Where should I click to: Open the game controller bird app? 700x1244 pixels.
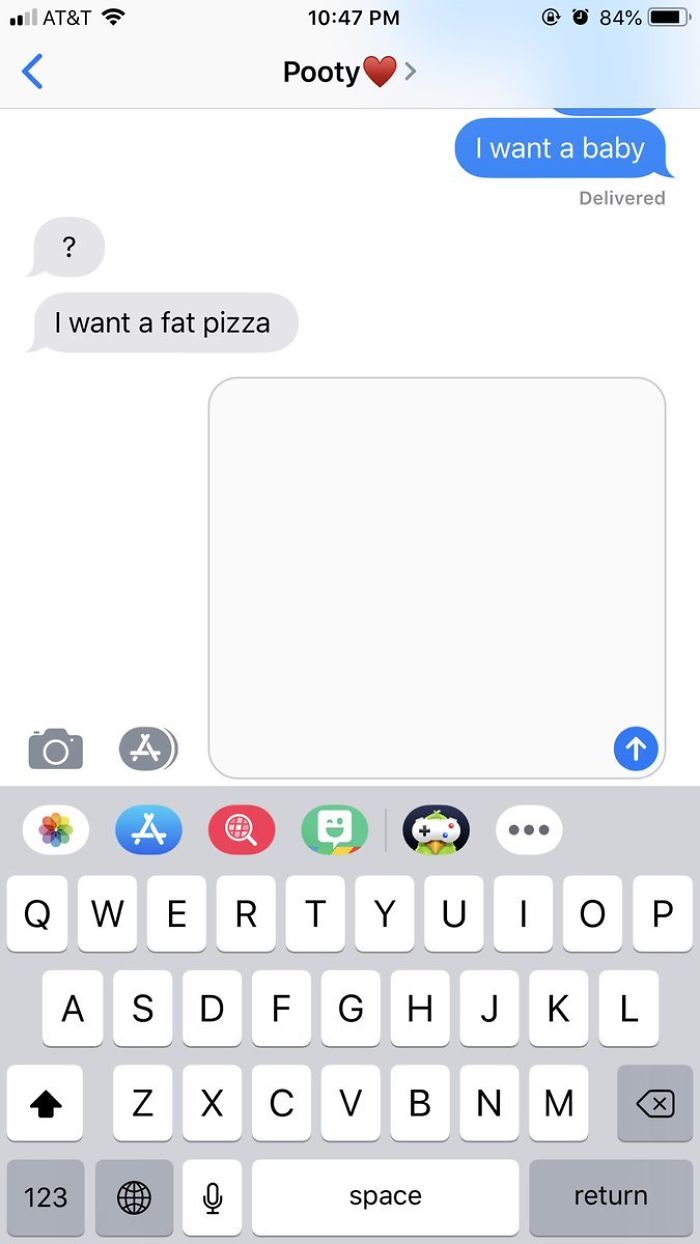tap(436, 829)
